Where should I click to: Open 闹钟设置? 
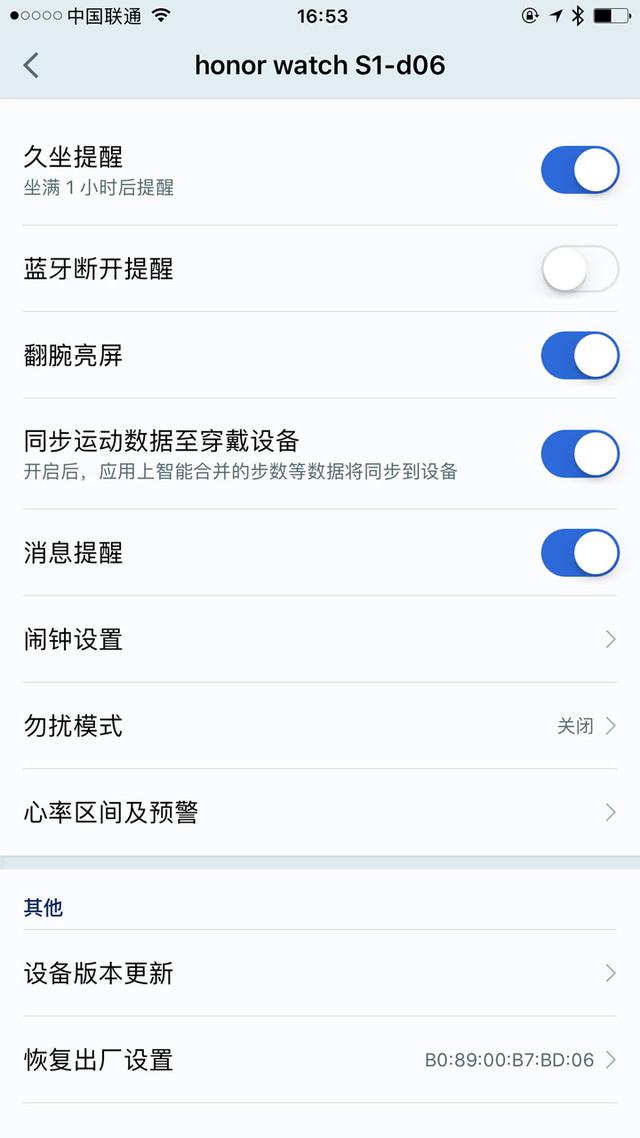(x=320, y=639)
